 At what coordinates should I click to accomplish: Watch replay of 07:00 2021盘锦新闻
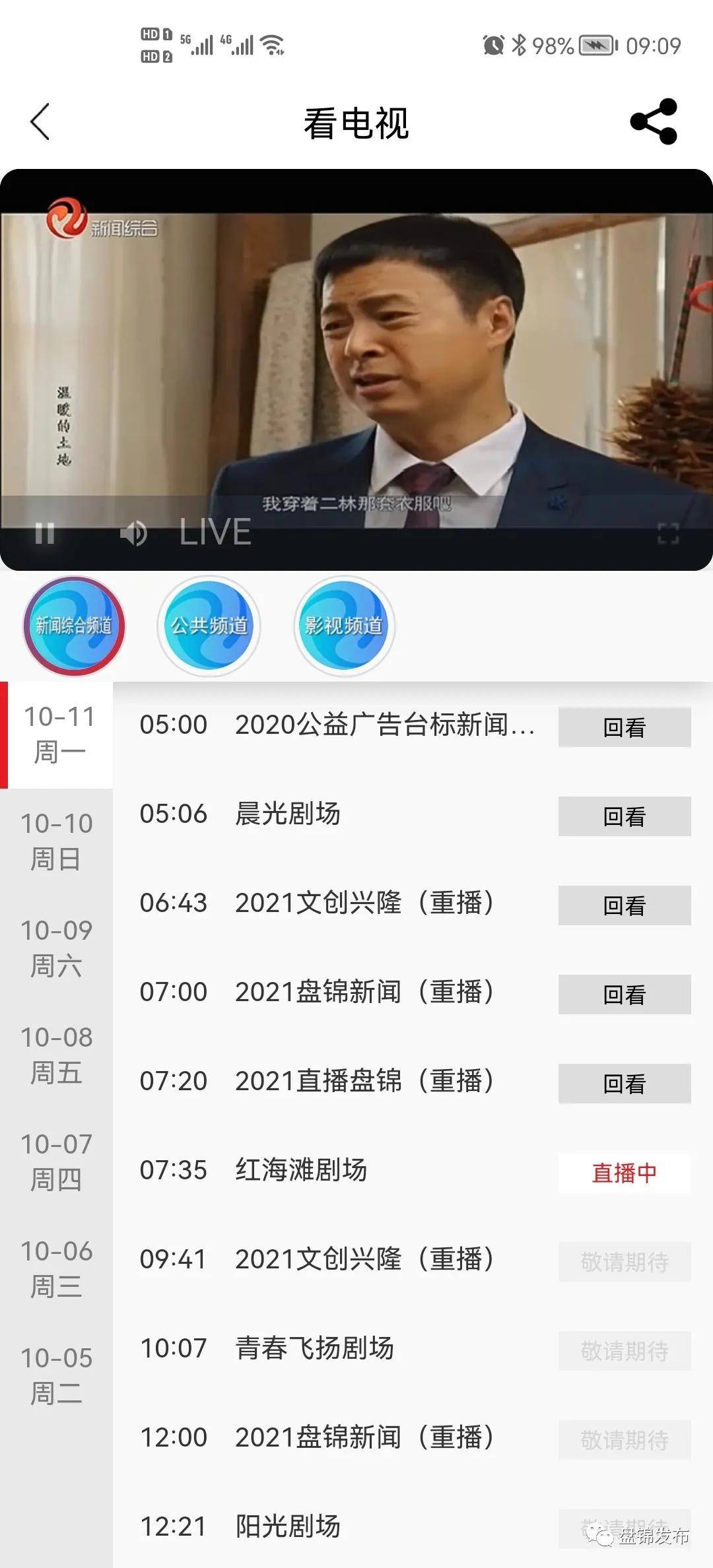[624, 995]
